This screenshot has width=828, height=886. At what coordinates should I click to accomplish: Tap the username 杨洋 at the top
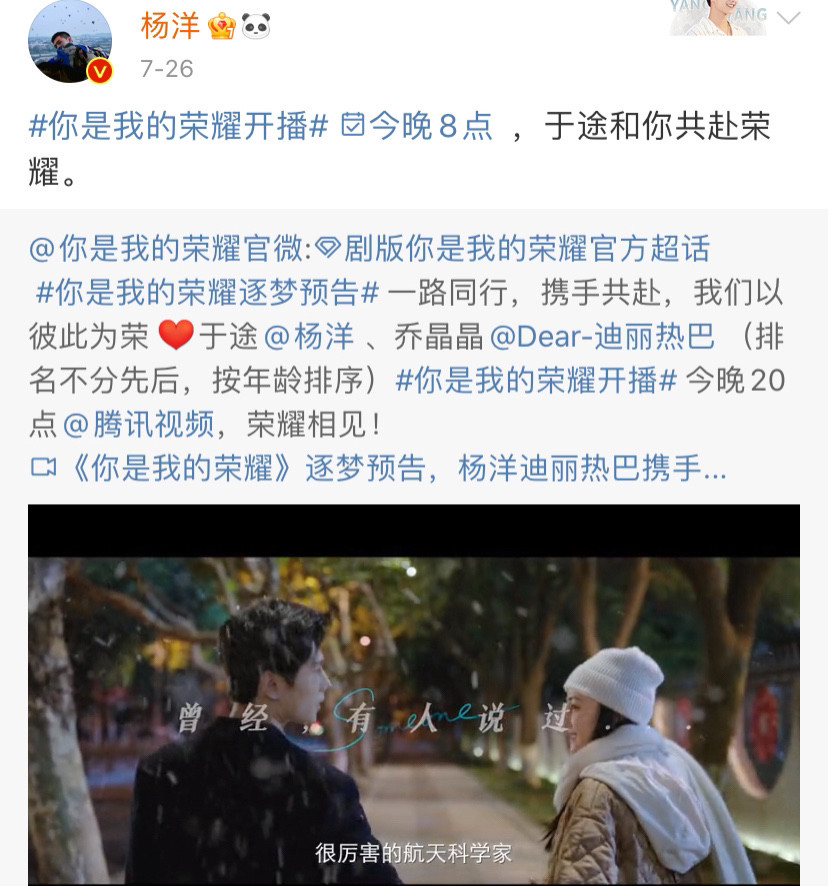[x=170, y=26]
